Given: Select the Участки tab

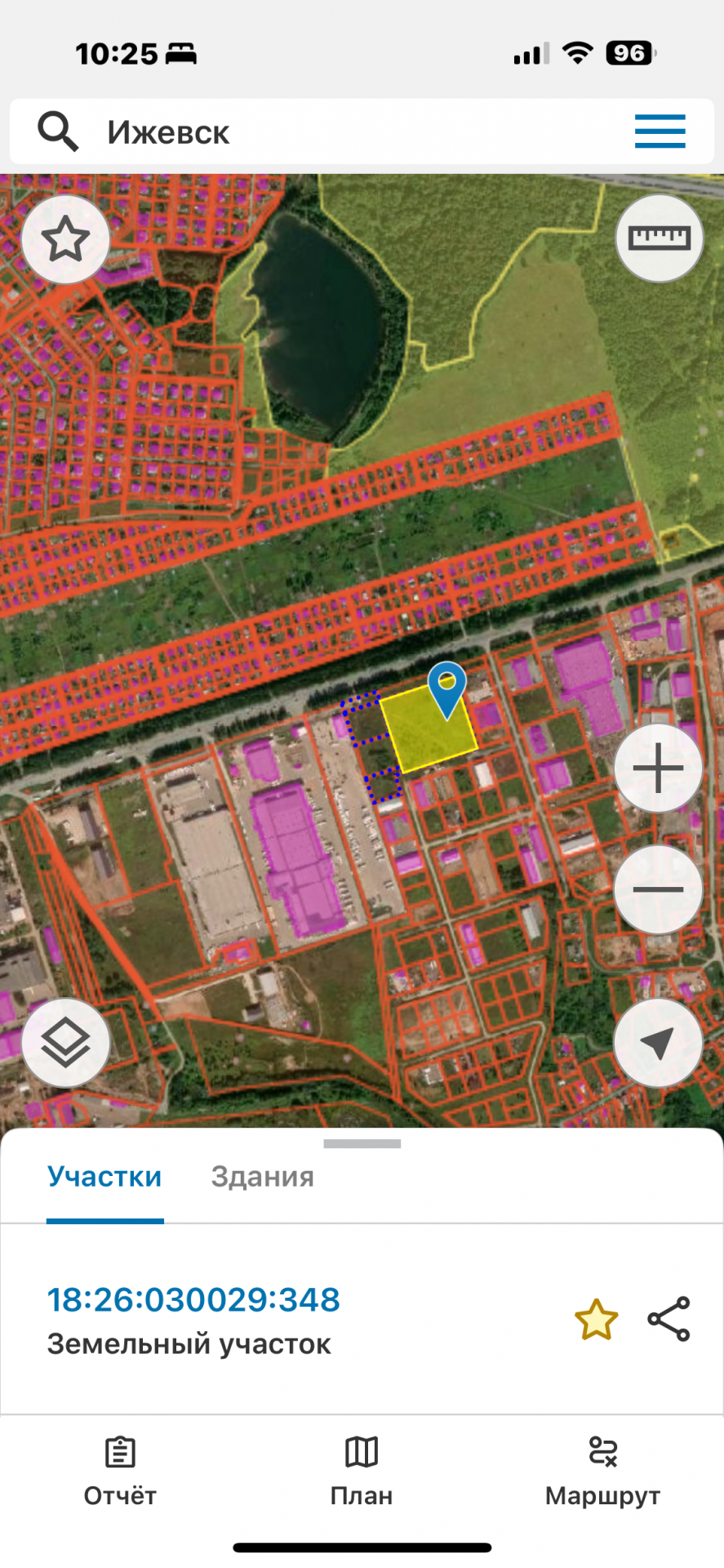Looking at the screenshot, I should [x=104, y=1177].
